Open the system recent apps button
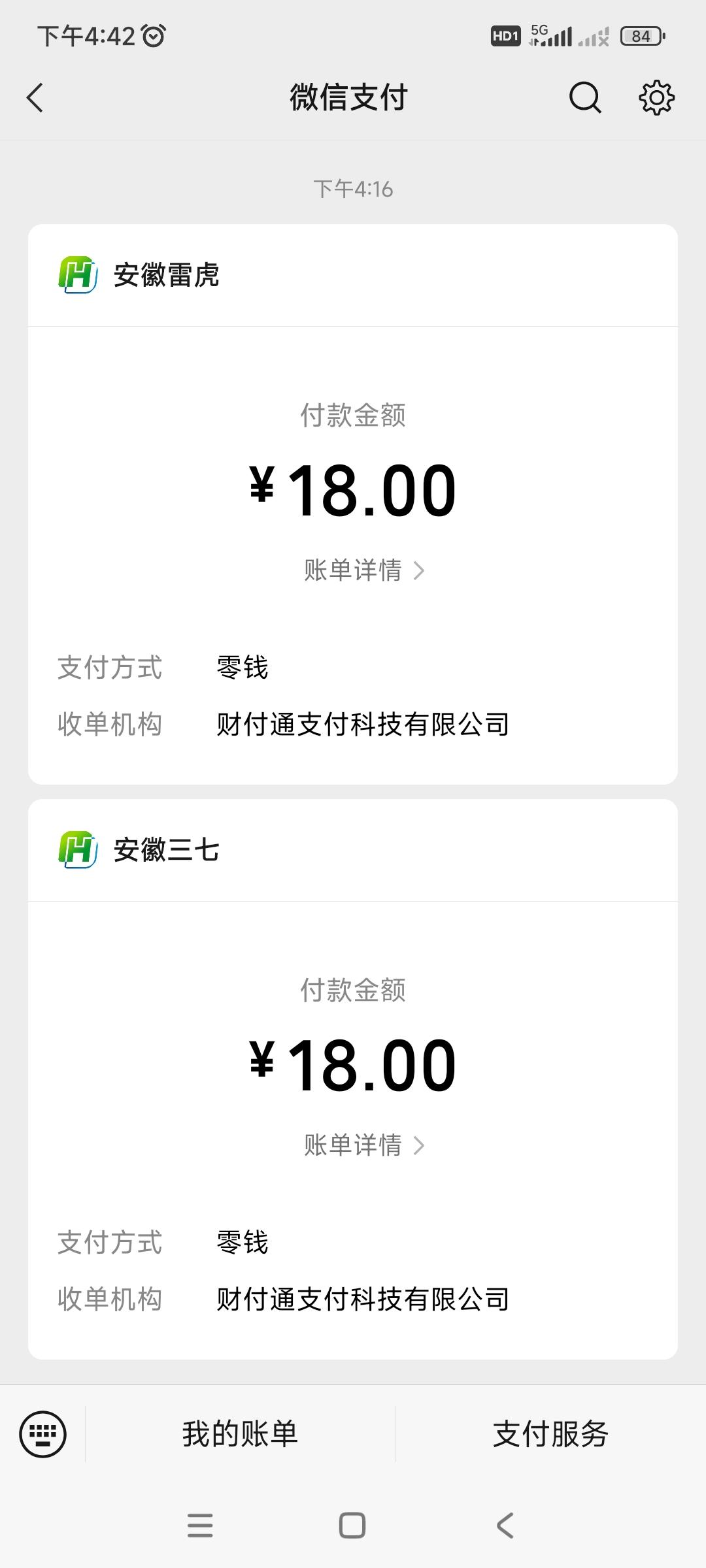The image size is (706, 1568). tap(200, 1526)
